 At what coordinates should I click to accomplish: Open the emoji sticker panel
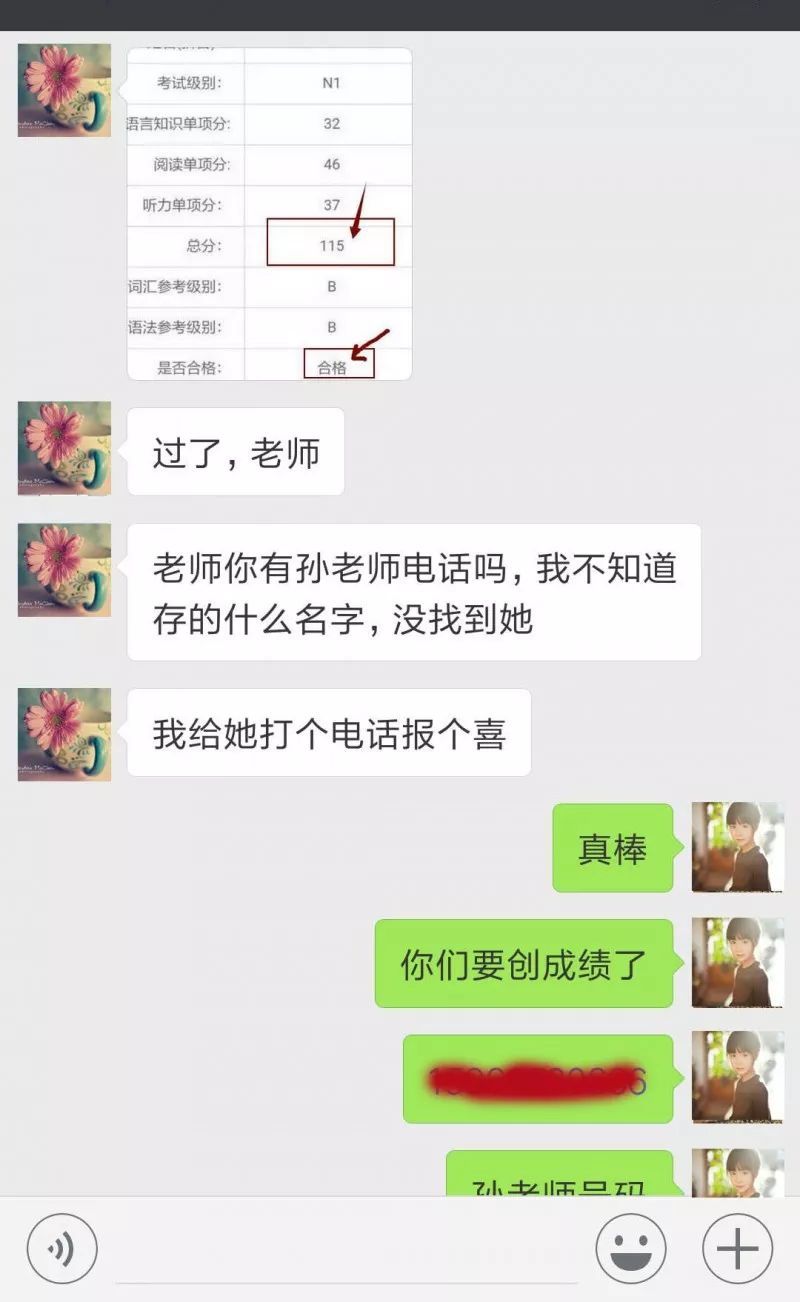pos(631,1248)
